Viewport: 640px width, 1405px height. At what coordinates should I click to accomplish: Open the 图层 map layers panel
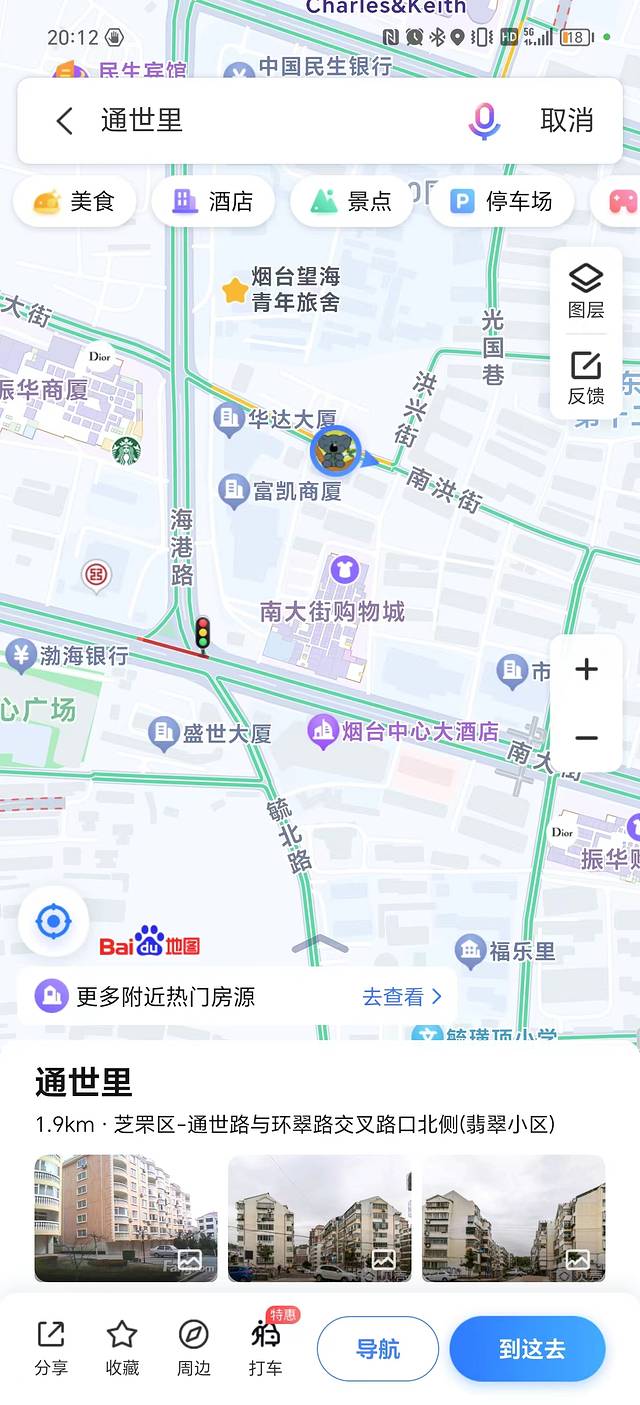coord(586,291)
